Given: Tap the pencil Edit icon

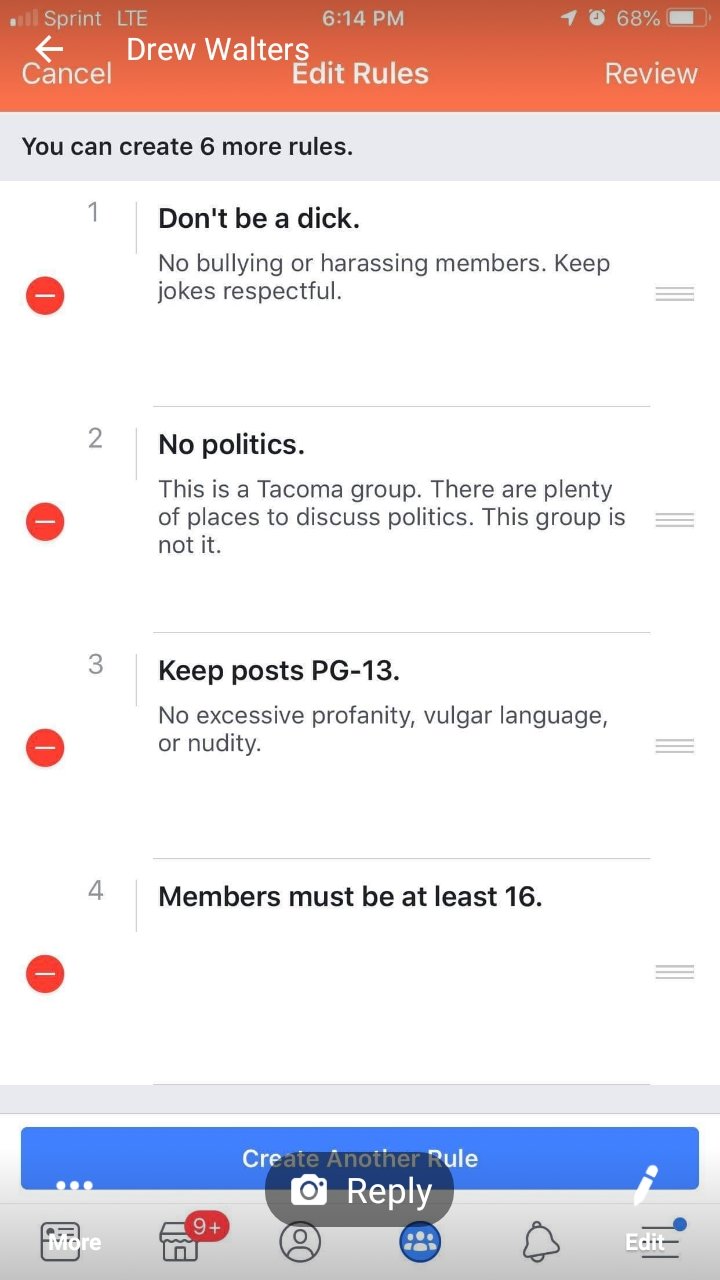Looking at the screenshot, I should (x=647, y=1185).
